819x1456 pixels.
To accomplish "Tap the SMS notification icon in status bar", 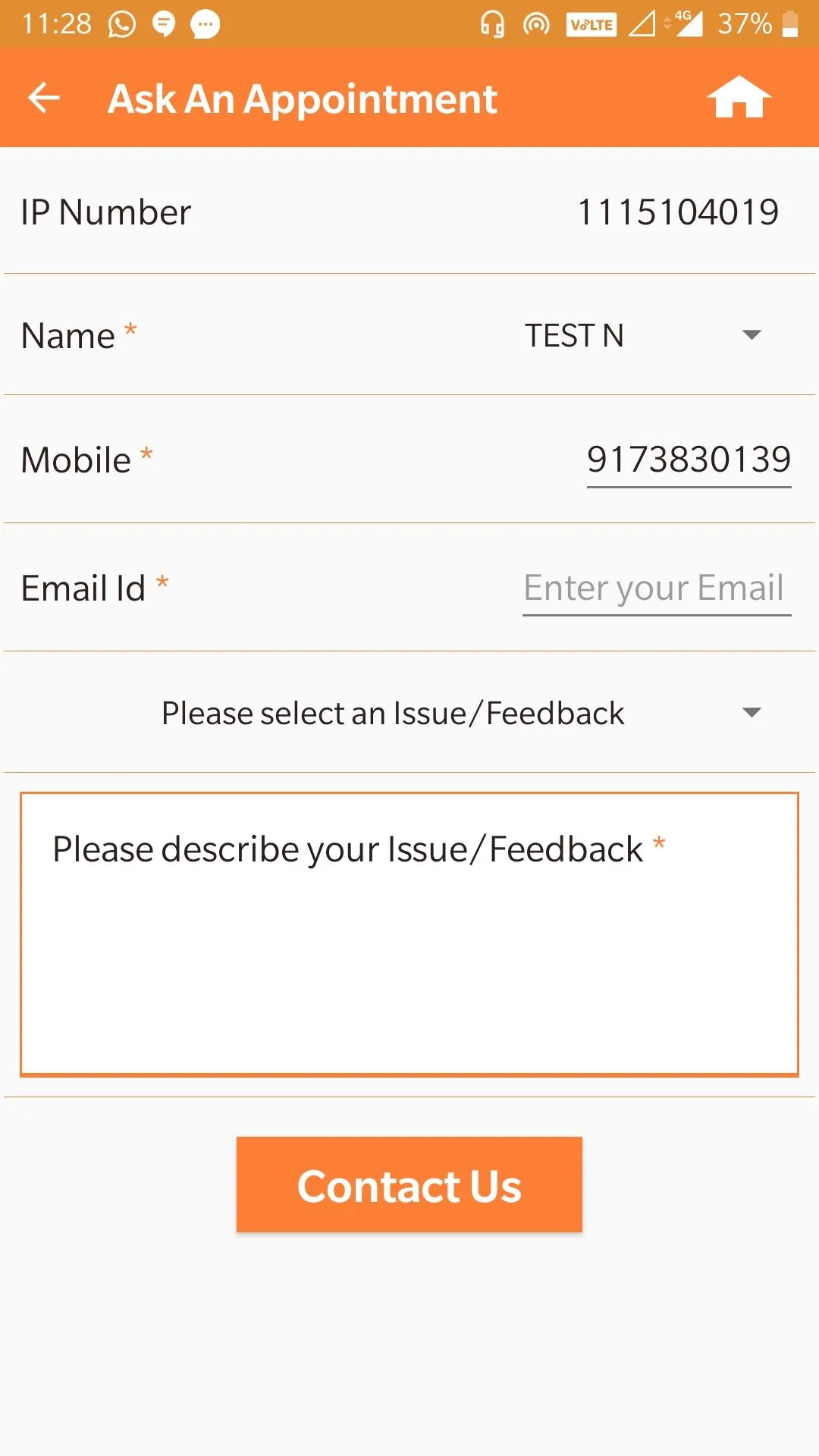I will [x=163, y=23].
